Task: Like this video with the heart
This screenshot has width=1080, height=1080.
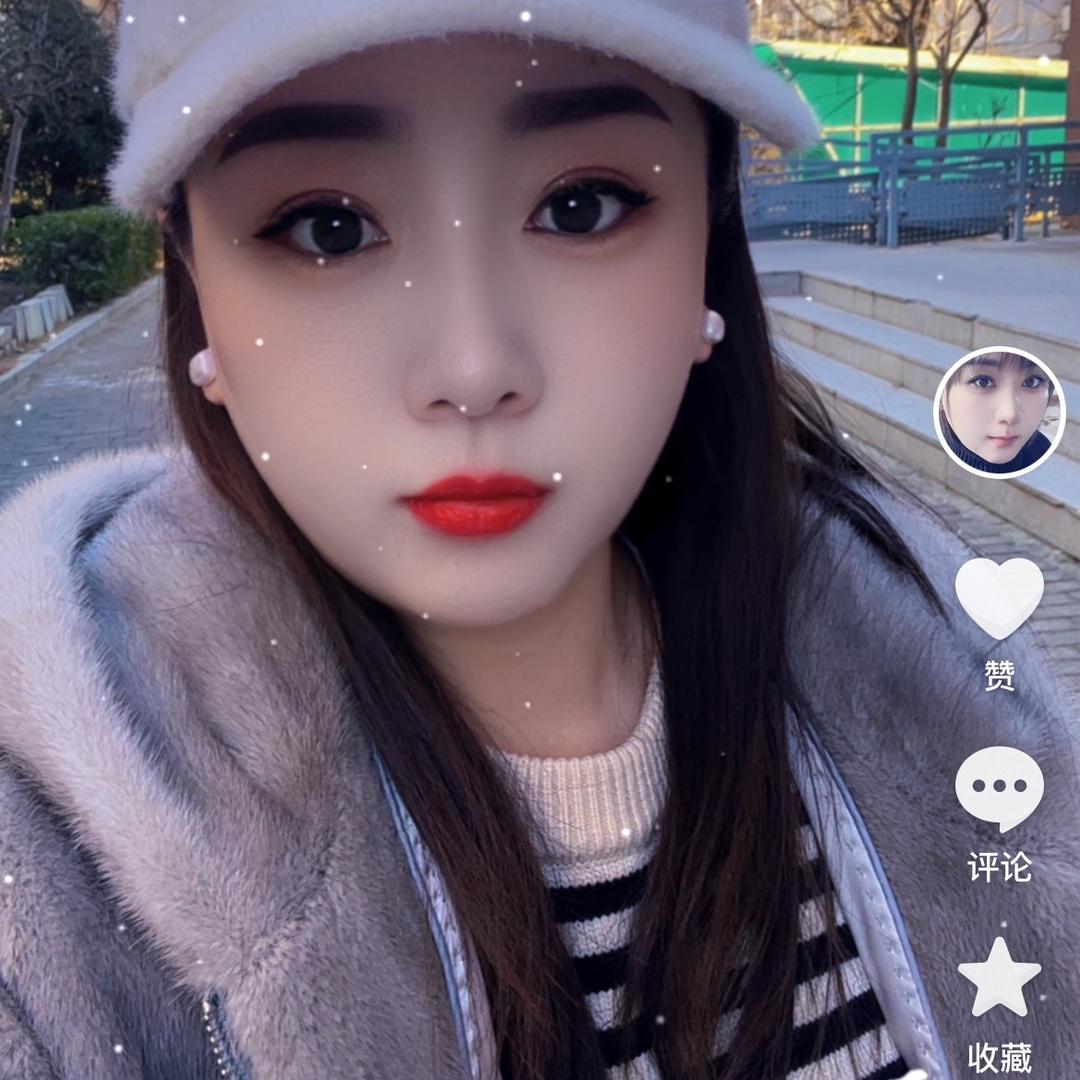Action: (999, 597)
